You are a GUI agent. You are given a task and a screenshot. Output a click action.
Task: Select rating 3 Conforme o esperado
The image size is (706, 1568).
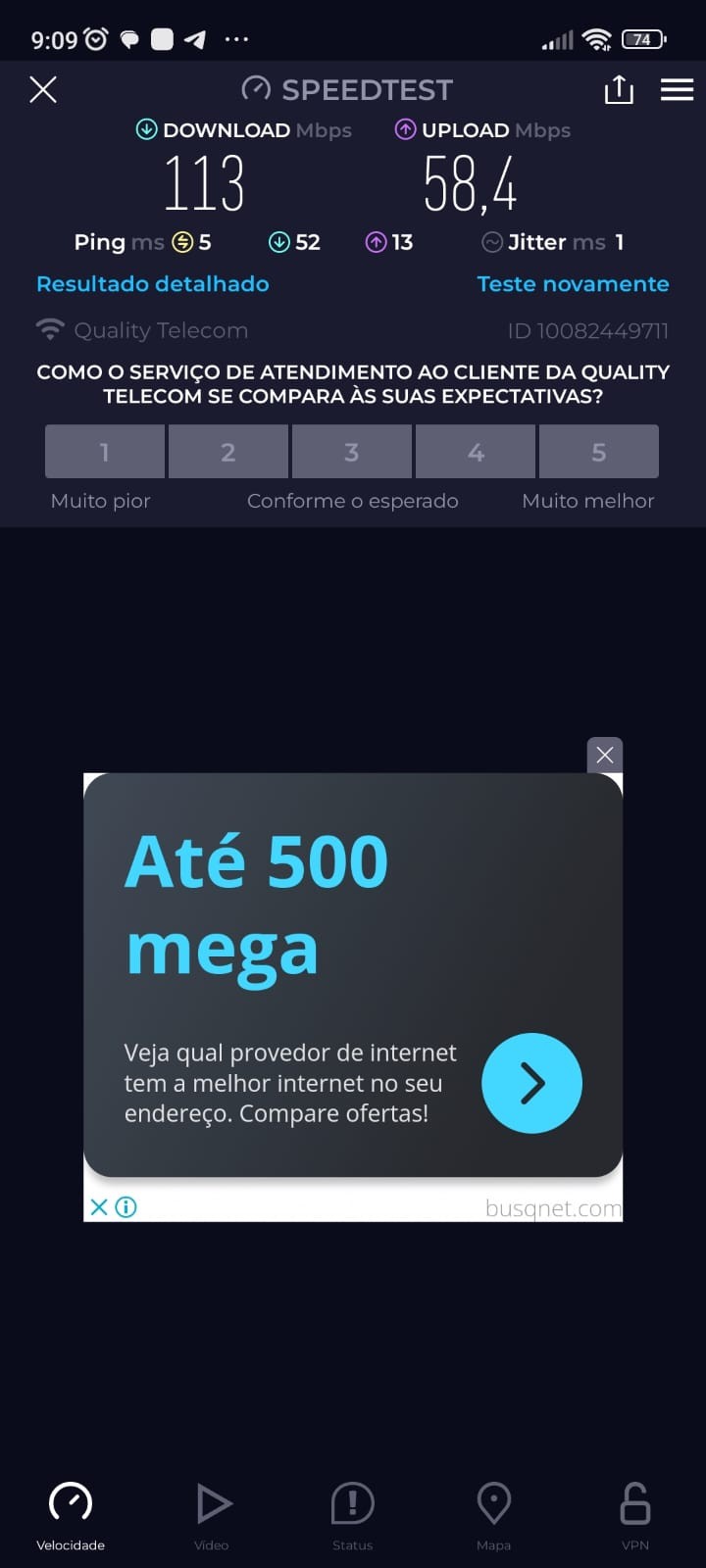[x=352, y=452]
